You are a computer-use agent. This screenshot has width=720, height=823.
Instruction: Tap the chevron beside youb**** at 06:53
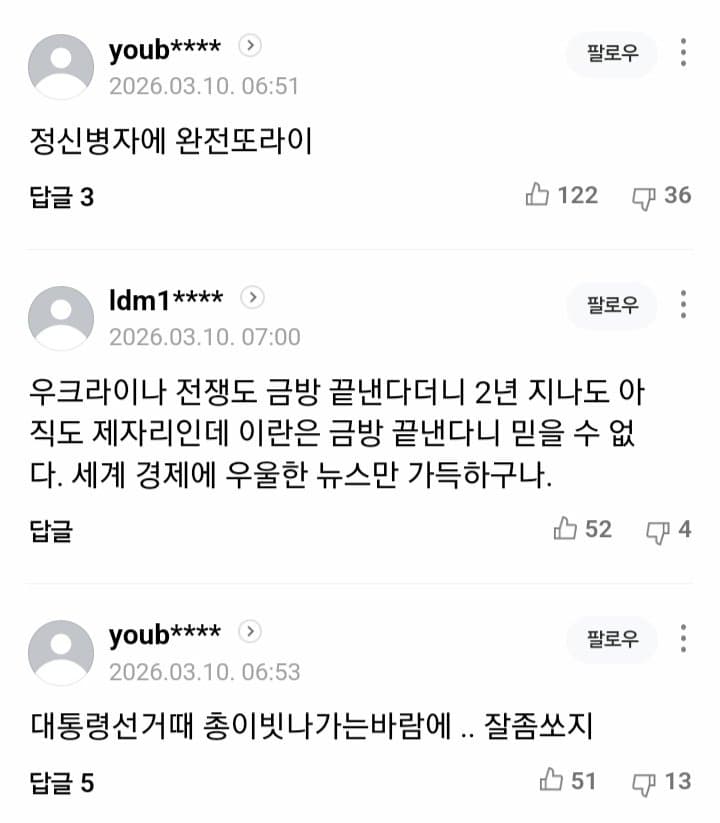point(251,631)
